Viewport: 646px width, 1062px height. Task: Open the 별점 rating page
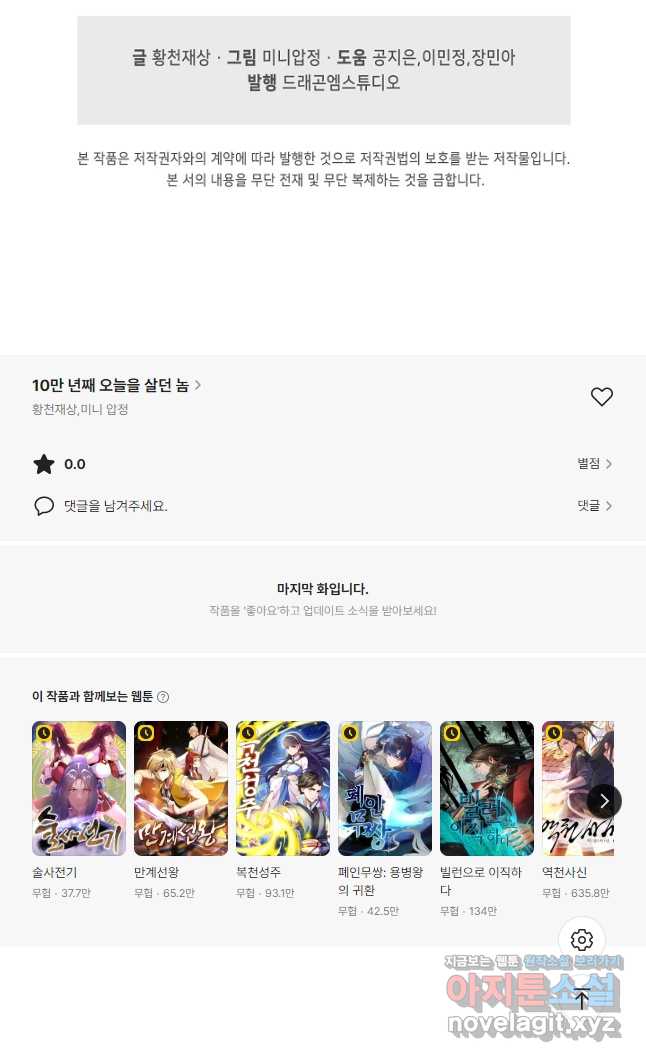594,464
